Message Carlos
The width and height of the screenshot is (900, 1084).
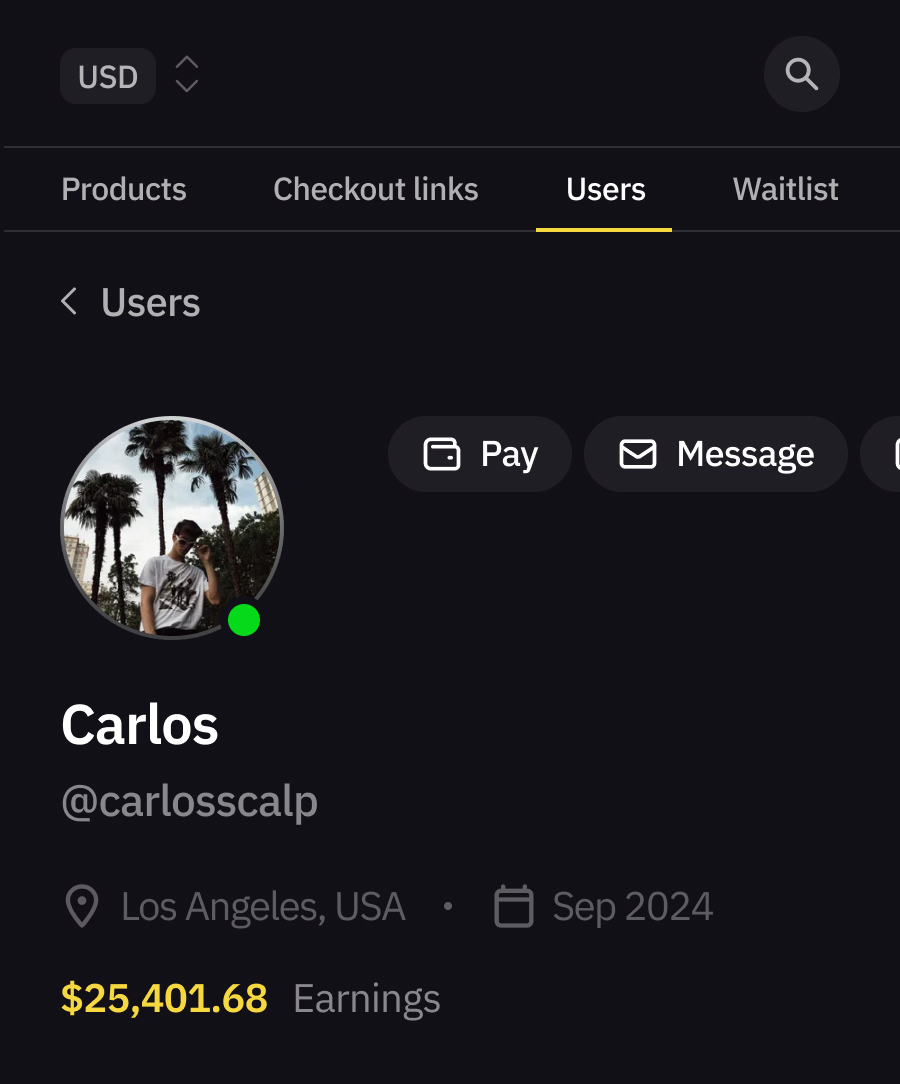[716, 454]
